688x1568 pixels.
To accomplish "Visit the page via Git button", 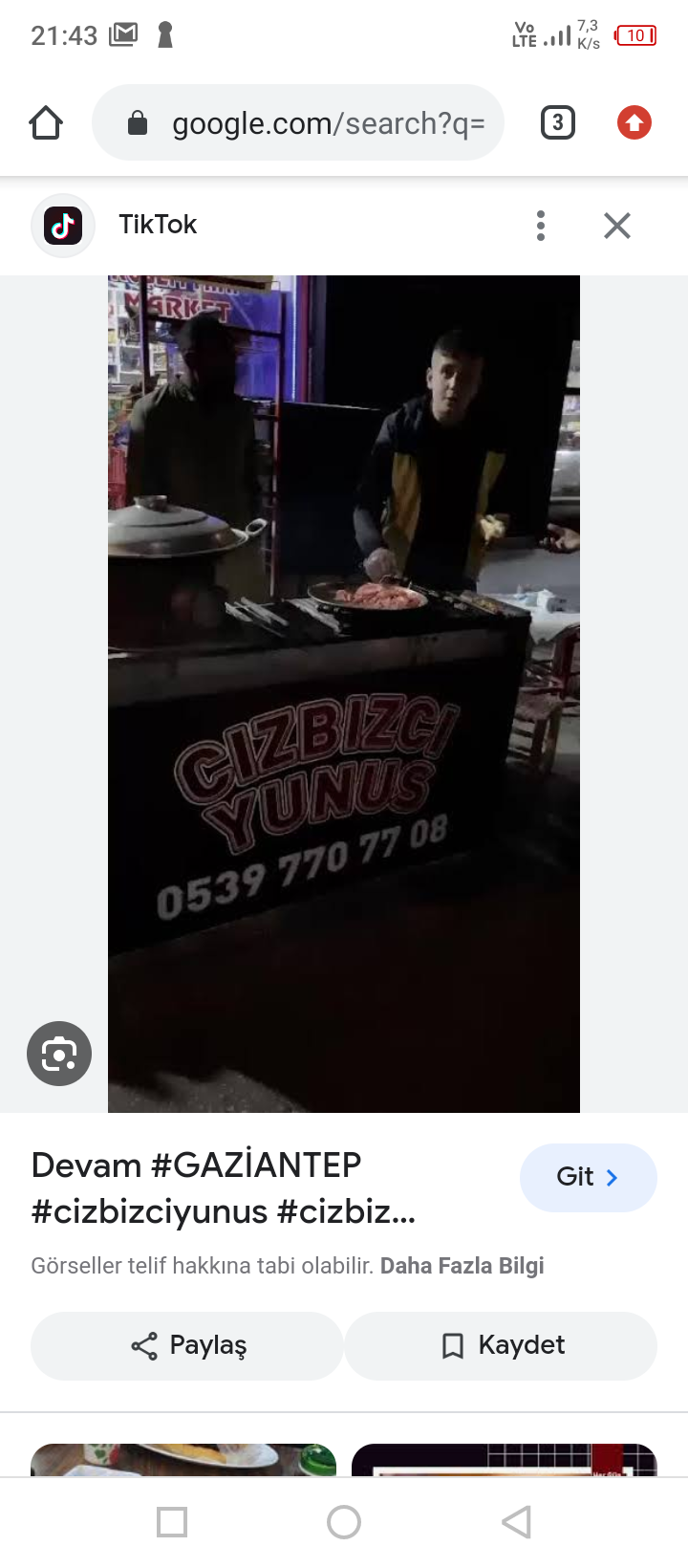I will 588,1178.
